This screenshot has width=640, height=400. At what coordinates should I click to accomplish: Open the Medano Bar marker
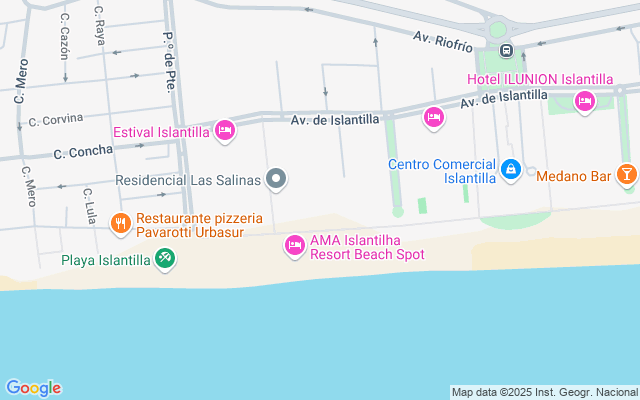pos(627,175)
